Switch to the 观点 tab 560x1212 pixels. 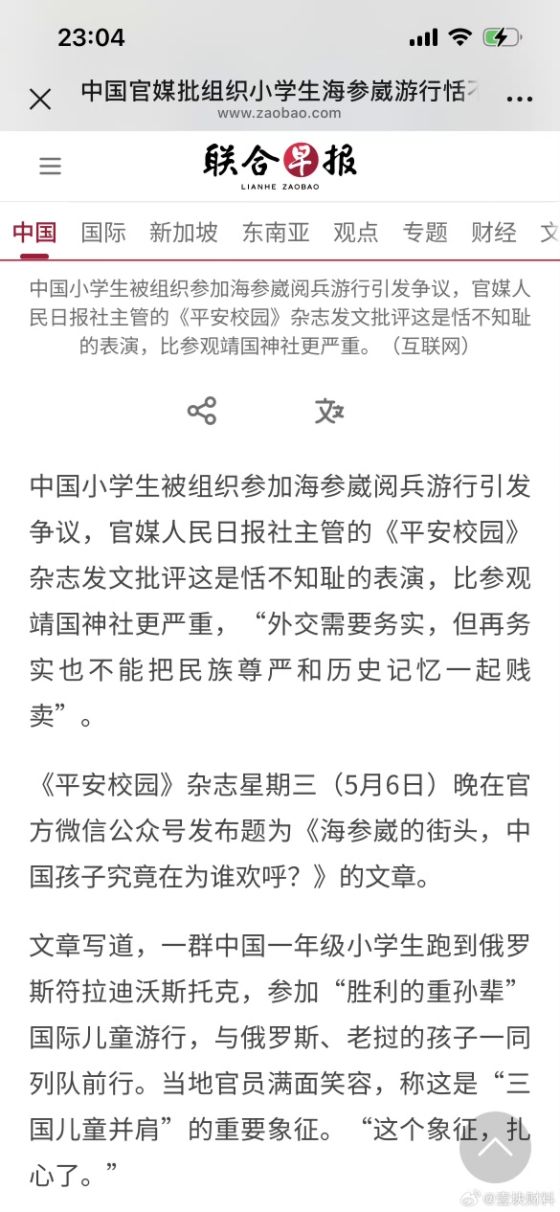pyautogui.click(x=356, y=233)
